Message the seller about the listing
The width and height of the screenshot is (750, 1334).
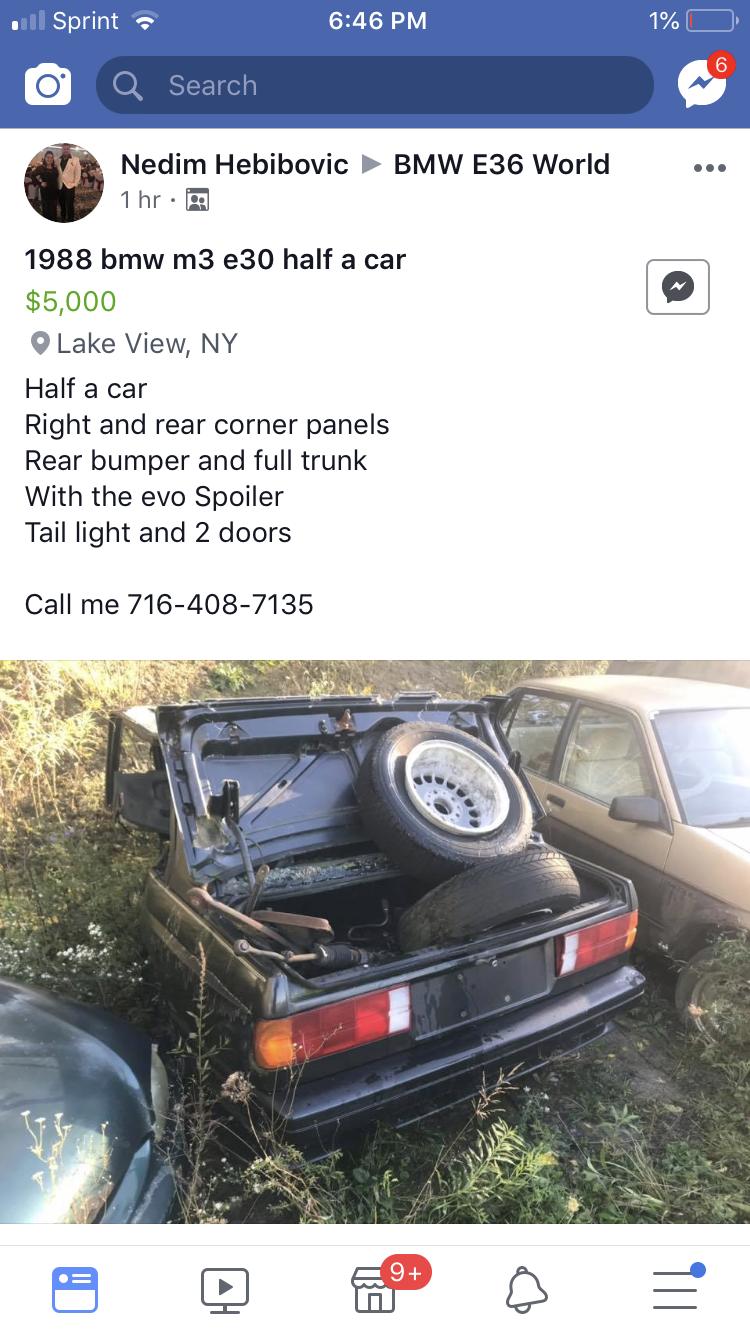677,287
